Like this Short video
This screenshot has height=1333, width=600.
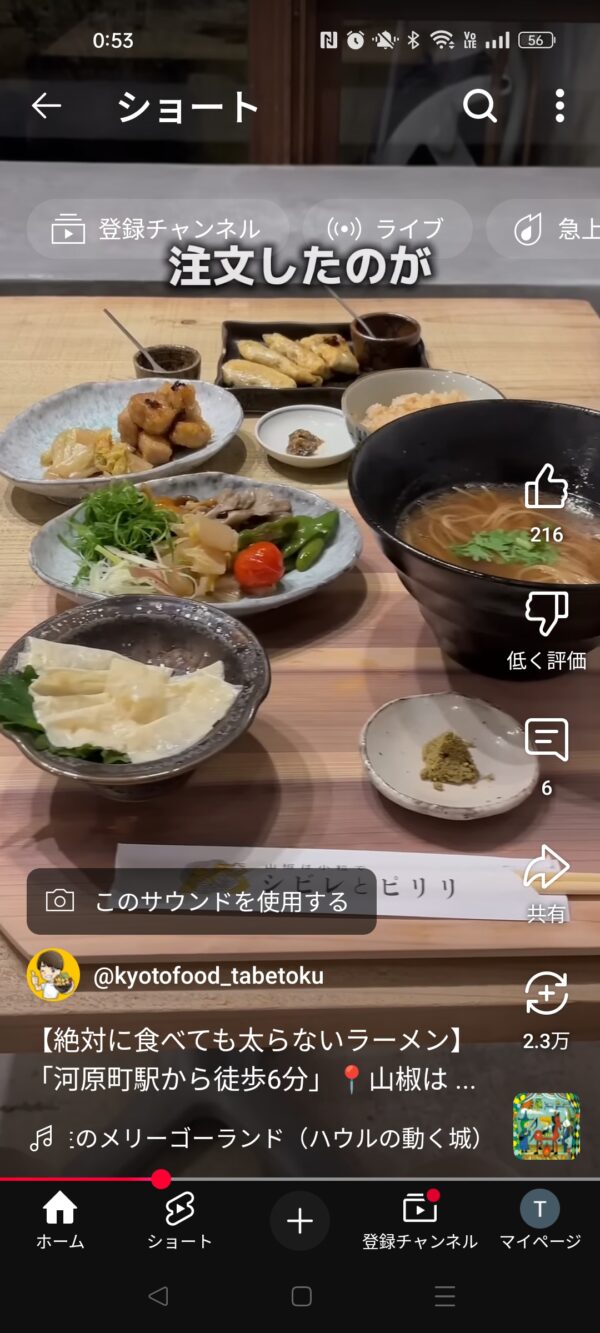[x=546, y=487]
